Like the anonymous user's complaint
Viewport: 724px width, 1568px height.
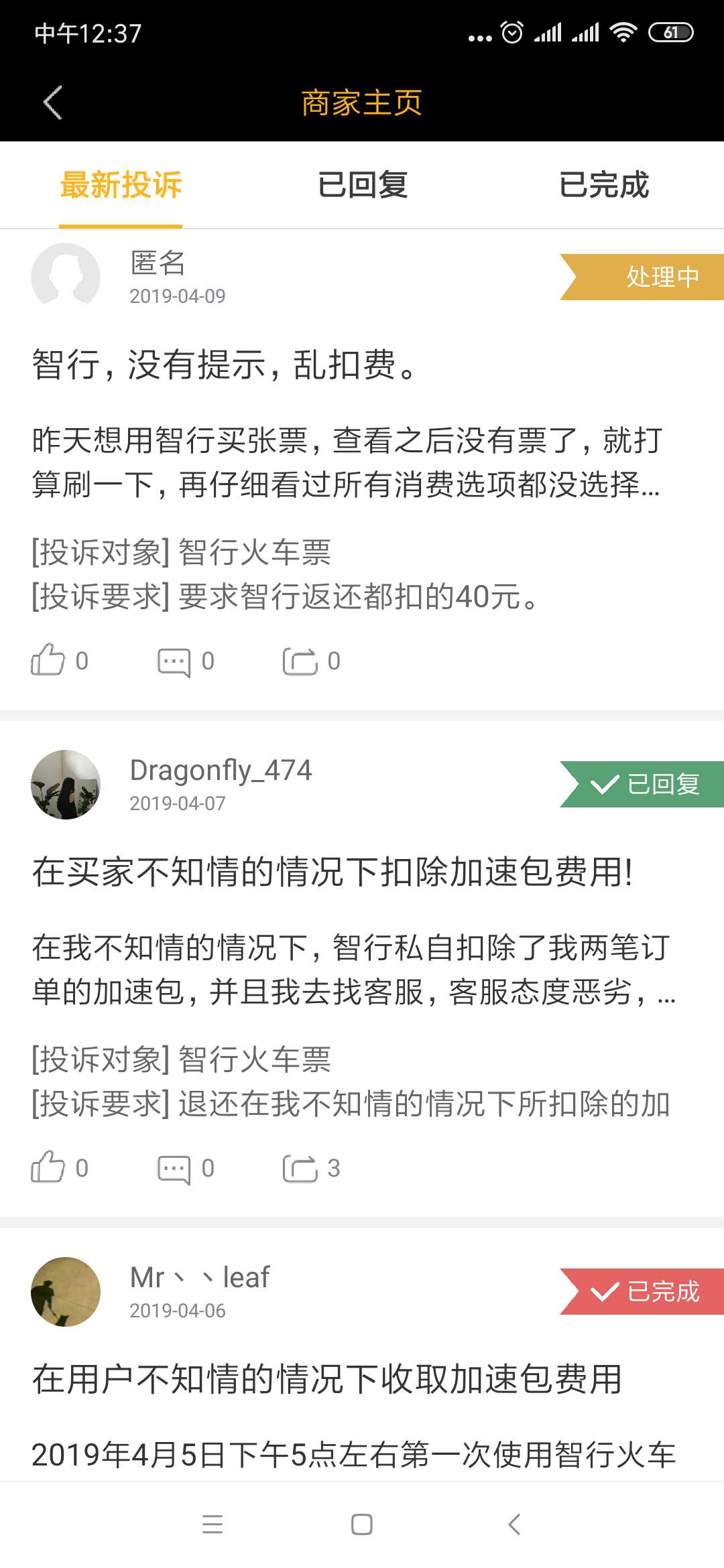[x=48, y=661]
